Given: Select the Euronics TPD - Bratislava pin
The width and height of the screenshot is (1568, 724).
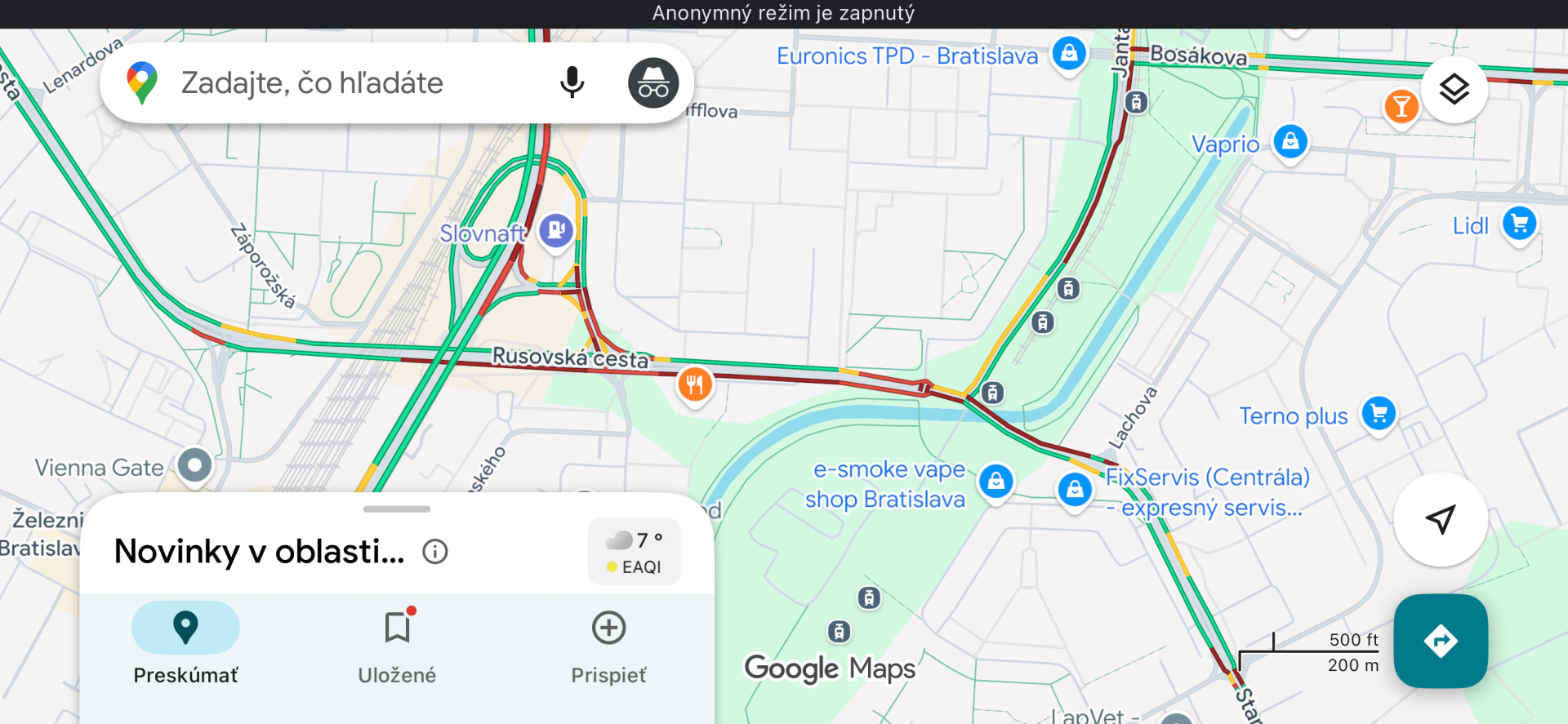Looking at the screenshot, I should tap(1069, 54).
